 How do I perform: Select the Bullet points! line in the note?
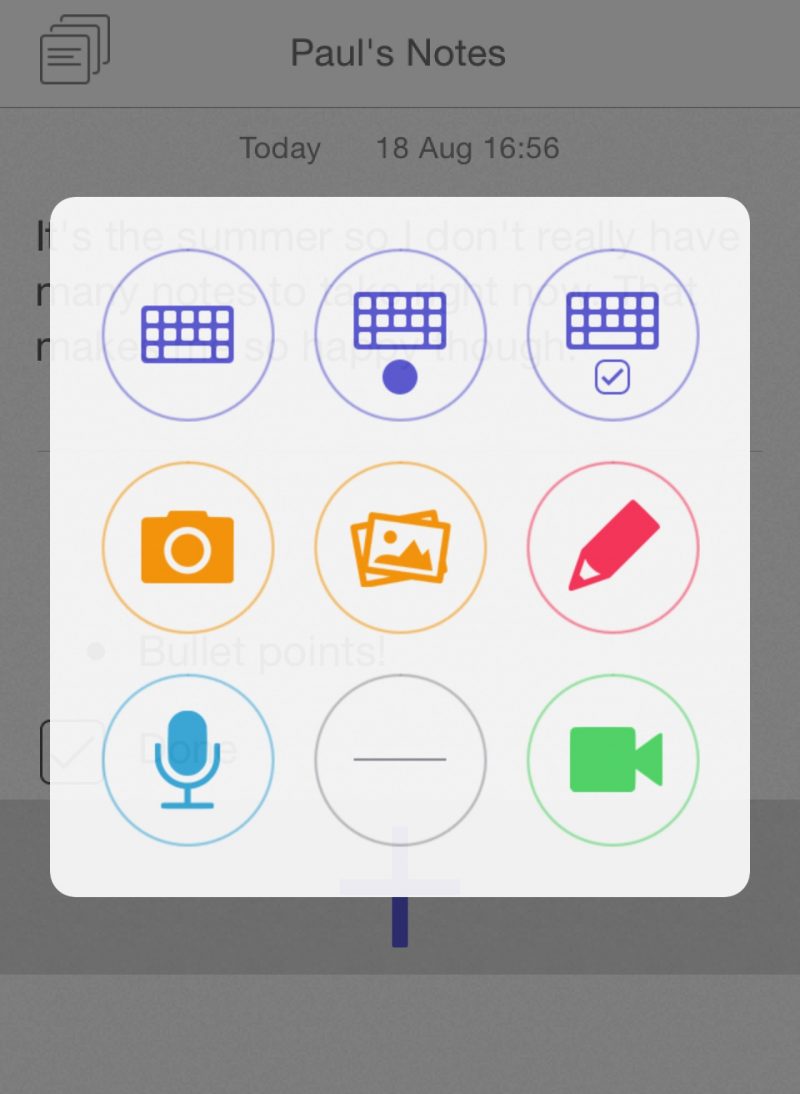(x=262, y=651)
